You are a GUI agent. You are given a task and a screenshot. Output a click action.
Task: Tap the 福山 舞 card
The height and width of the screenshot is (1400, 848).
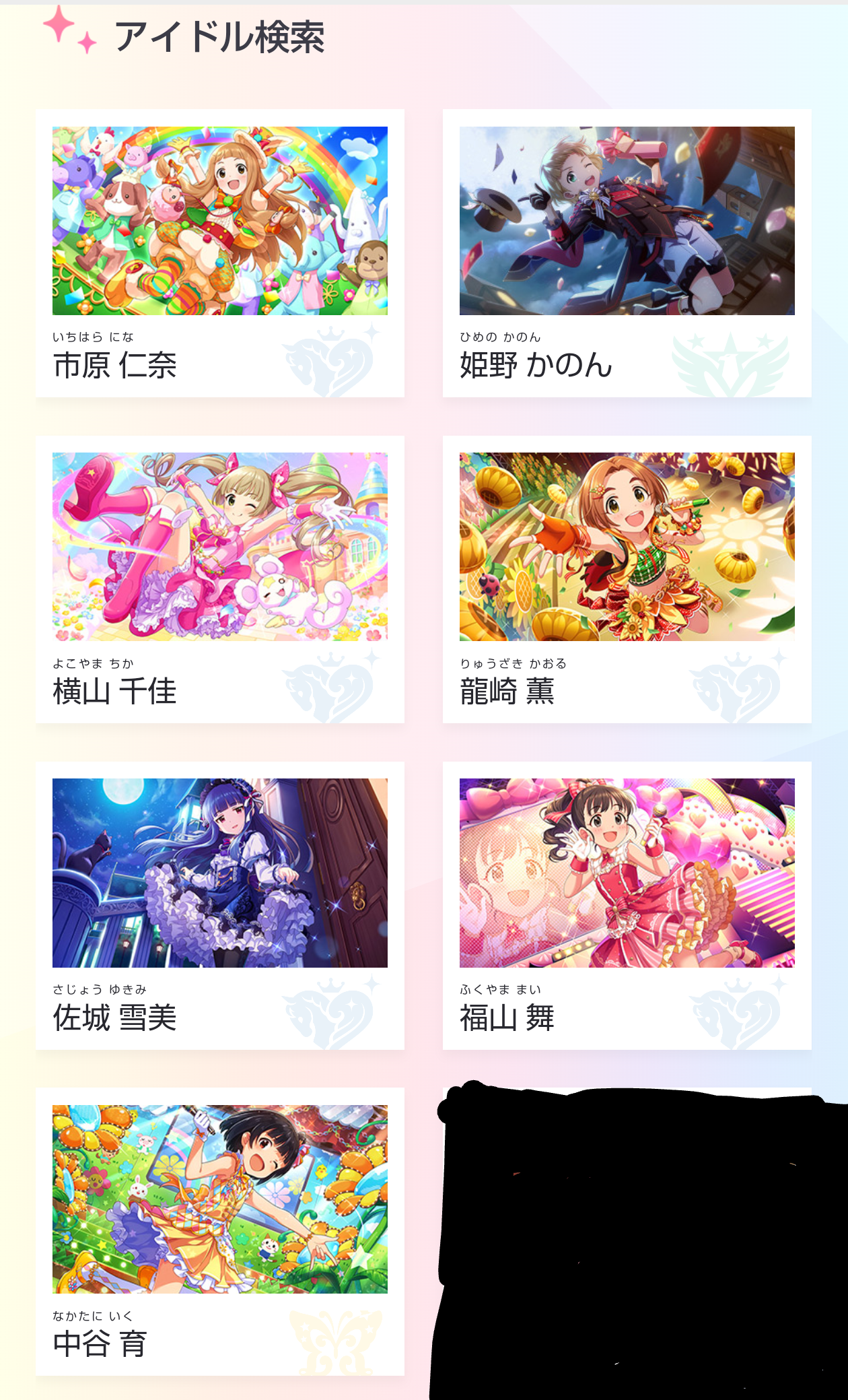click(x=627, y=906)
